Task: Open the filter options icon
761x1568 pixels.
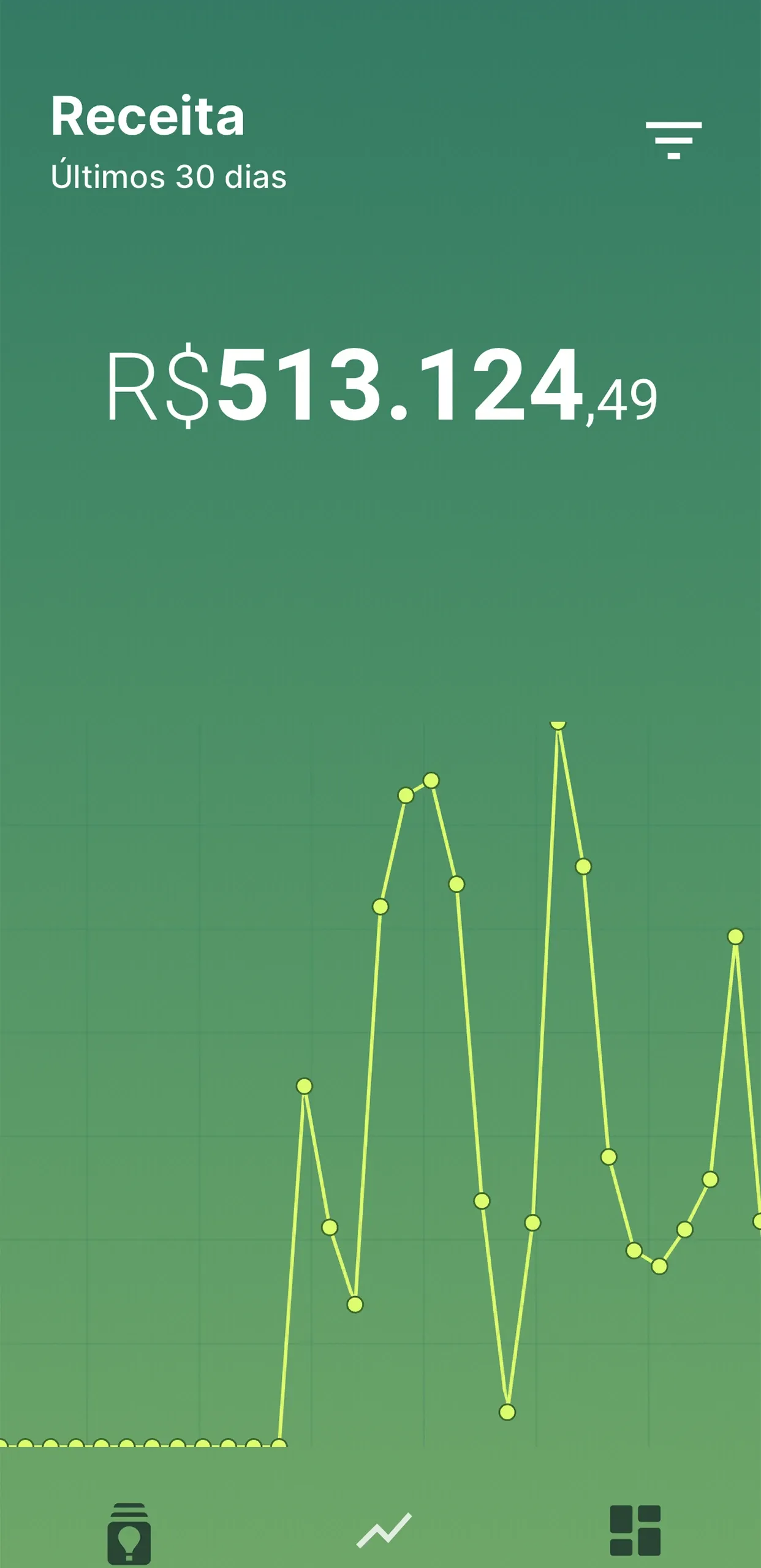Action: tap(673, 140)
